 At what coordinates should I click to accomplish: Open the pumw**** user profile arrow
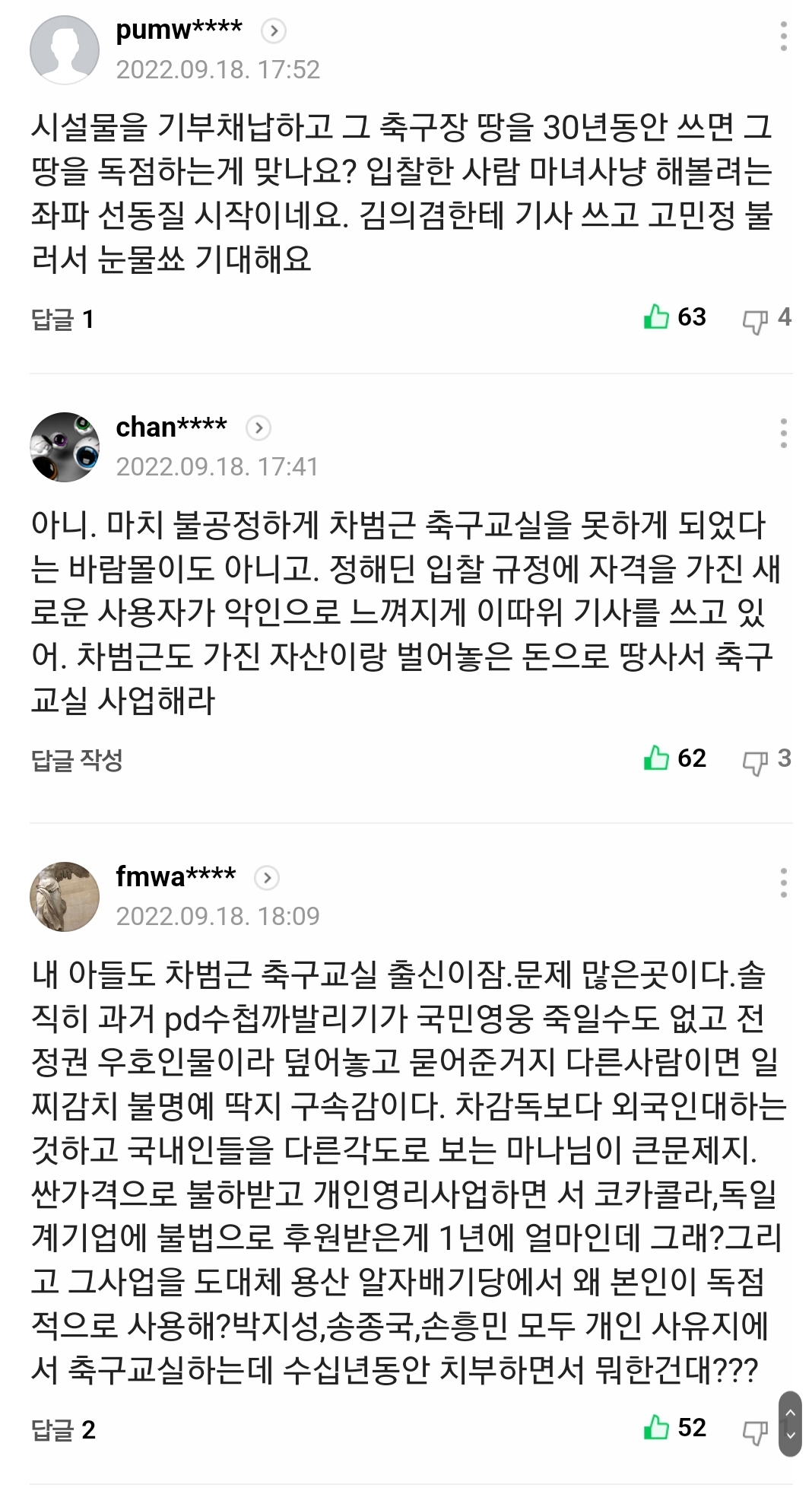[273, 31]
